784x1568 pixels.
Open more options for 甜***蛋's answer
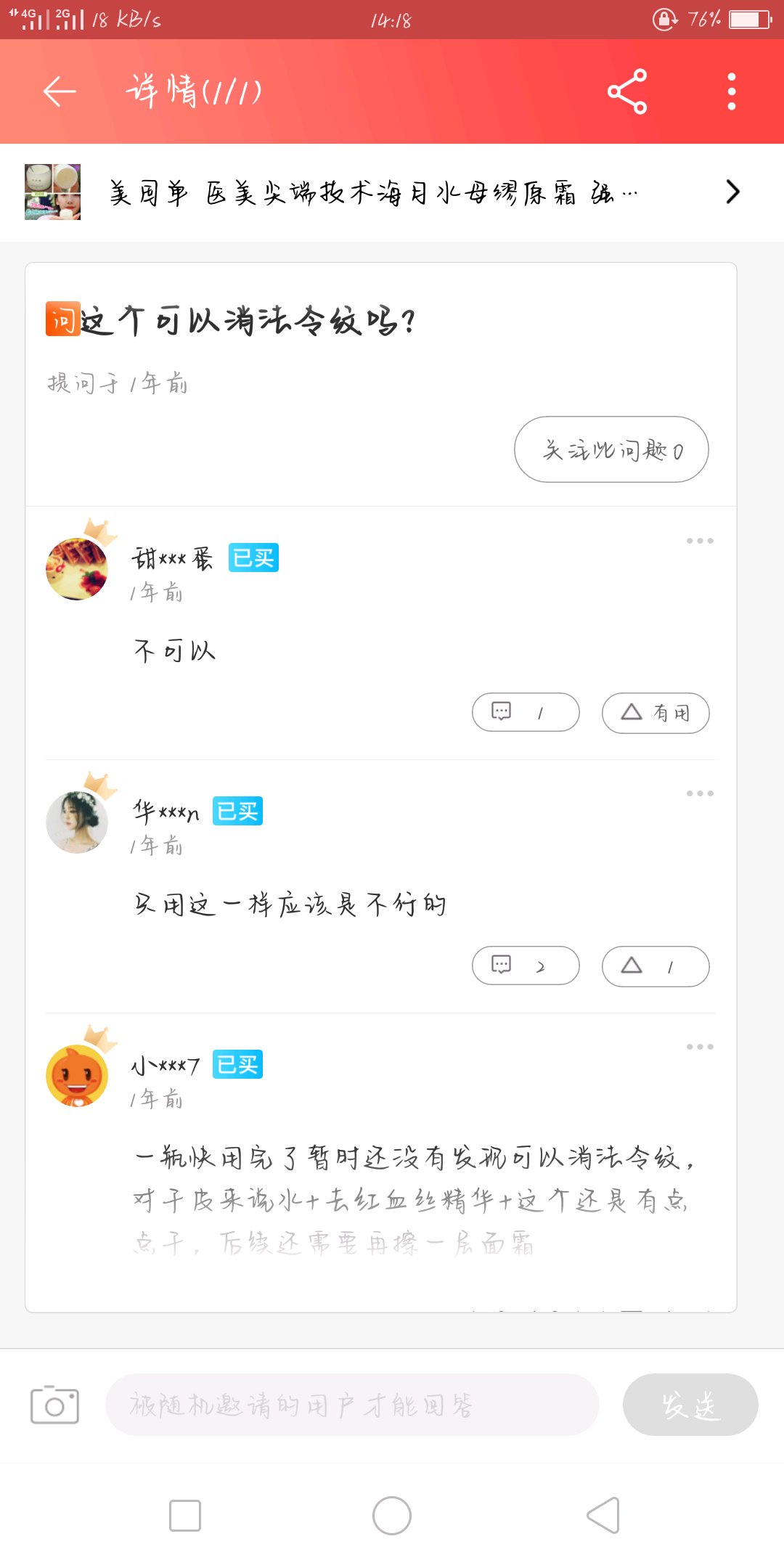(700, 541)
